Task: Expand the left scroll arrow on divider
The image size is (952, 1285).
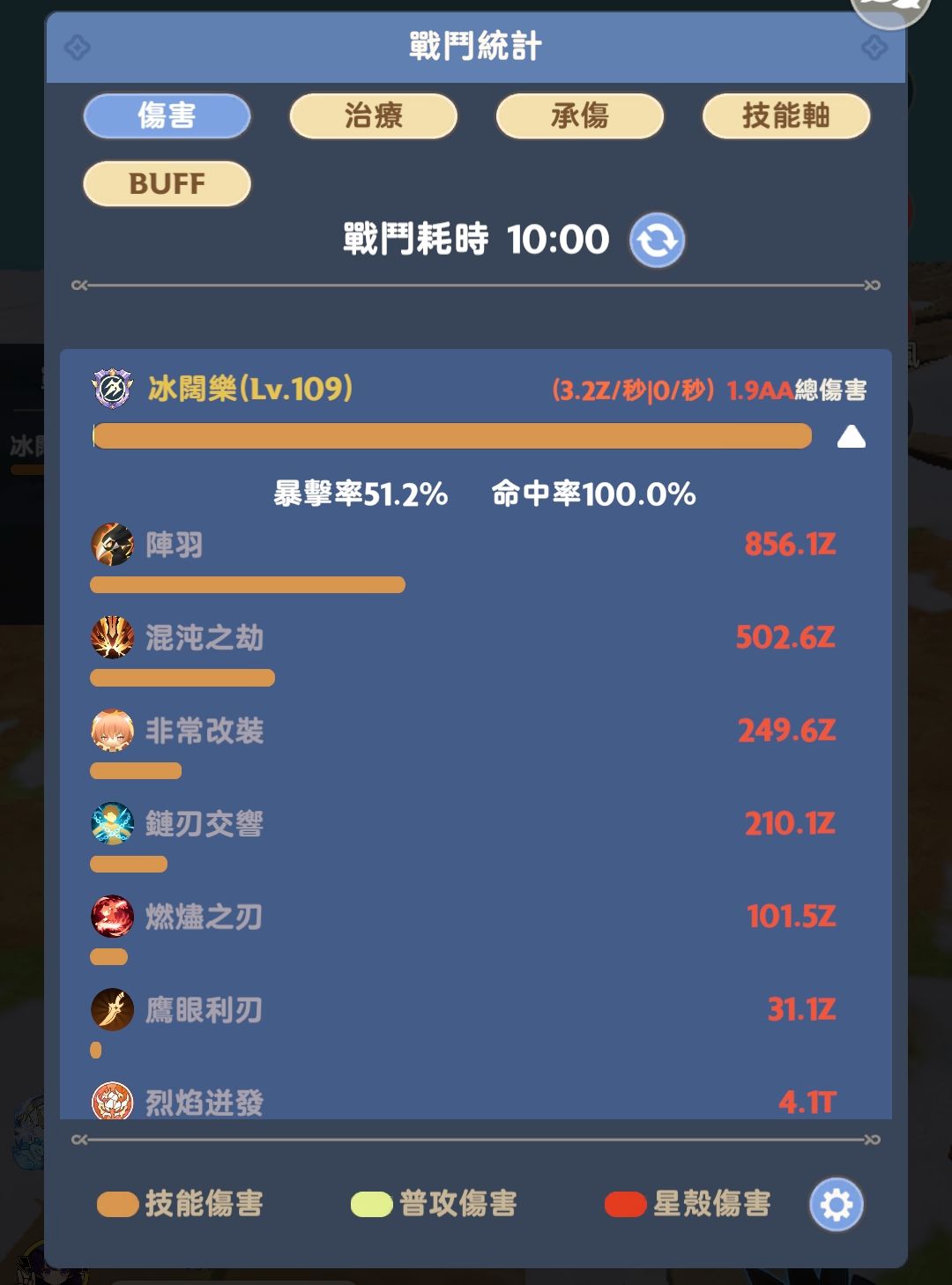Action: (x=78, y=285)
